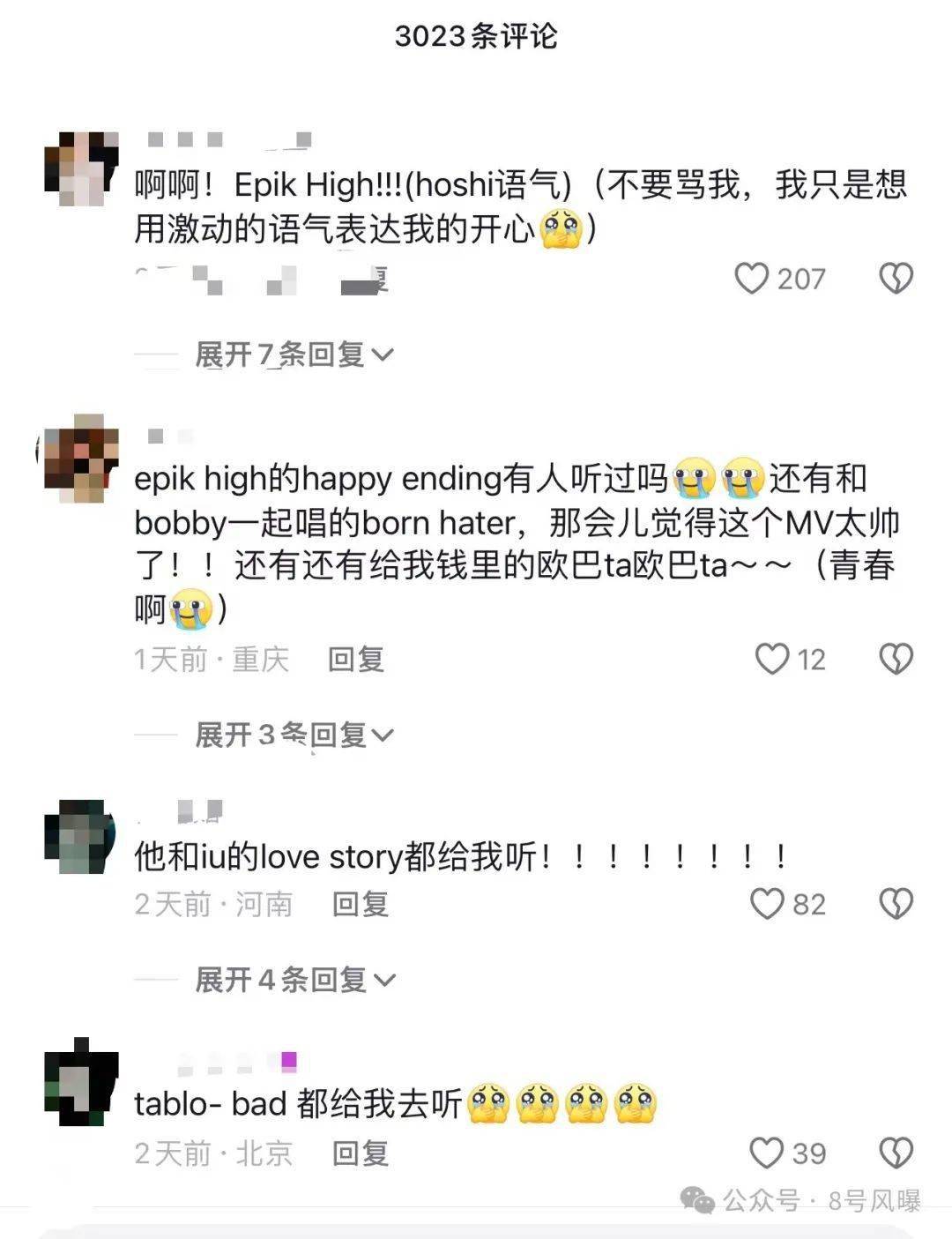Dislike the comment from 河南
Screen dimensions: 952x1239
(x=896, y=904)
